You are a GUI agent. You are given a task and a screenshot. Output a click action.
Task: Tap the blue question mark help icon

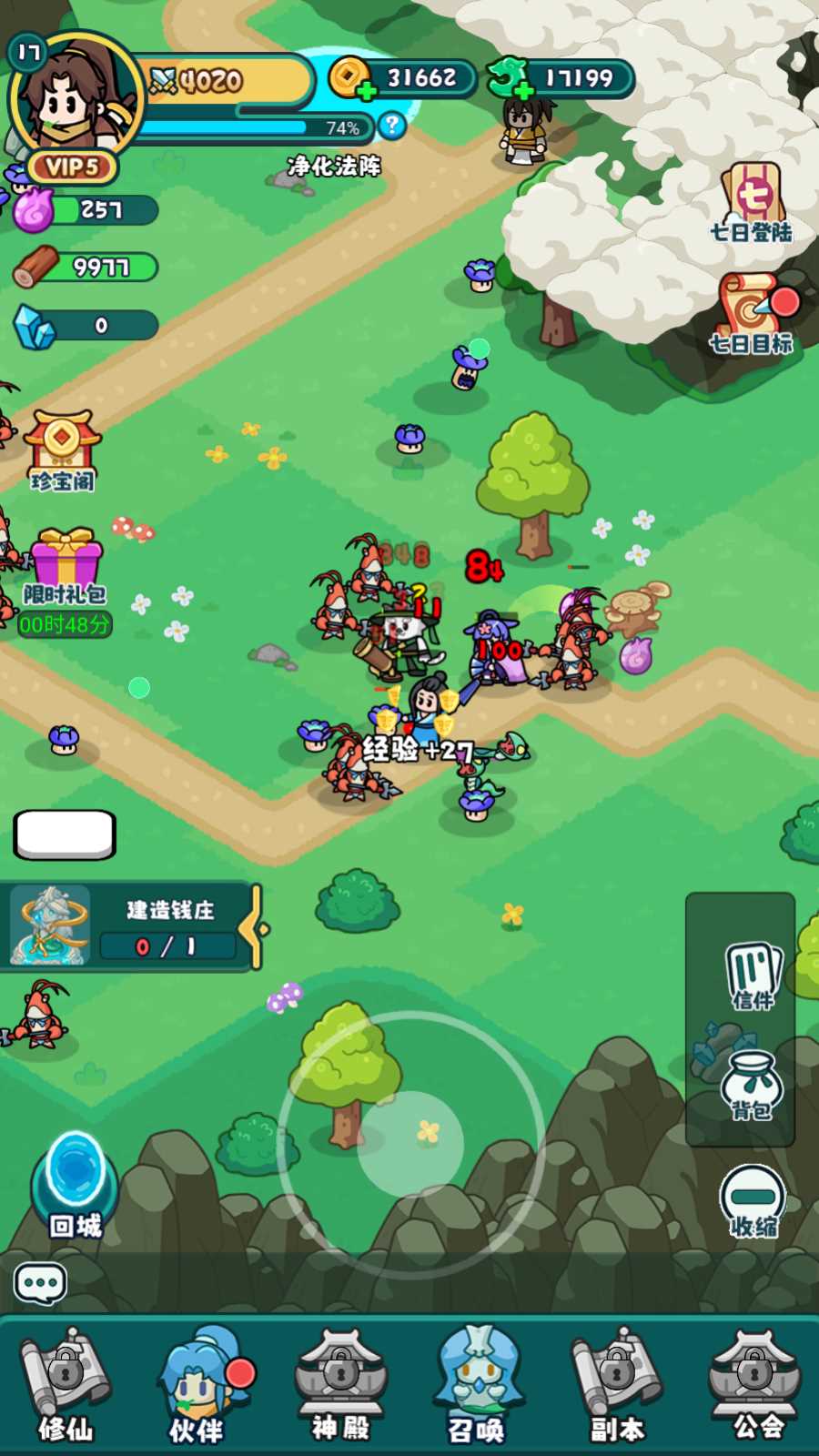[391, 126]
